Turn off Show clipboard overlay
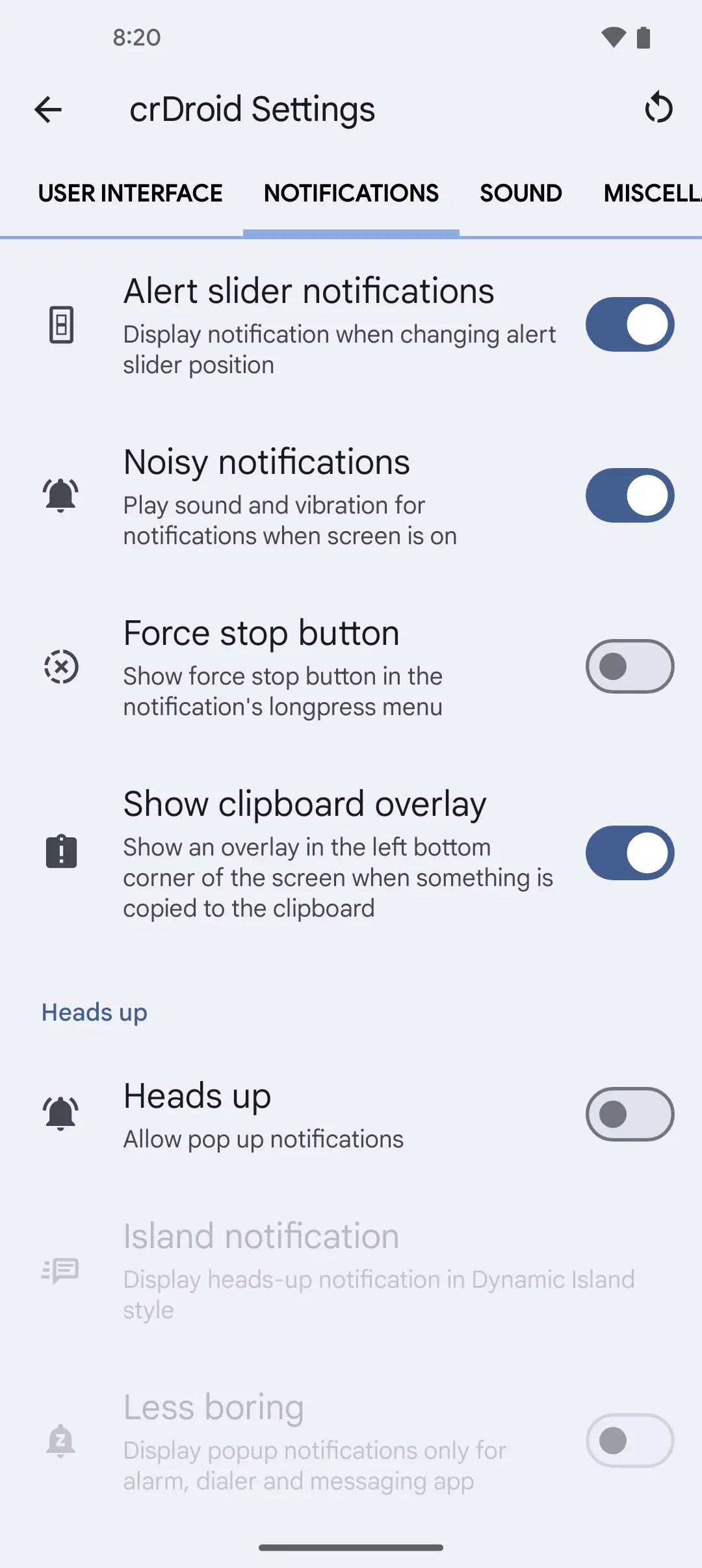The height and width of the screenshot is (1568, 702). point(629,853)
